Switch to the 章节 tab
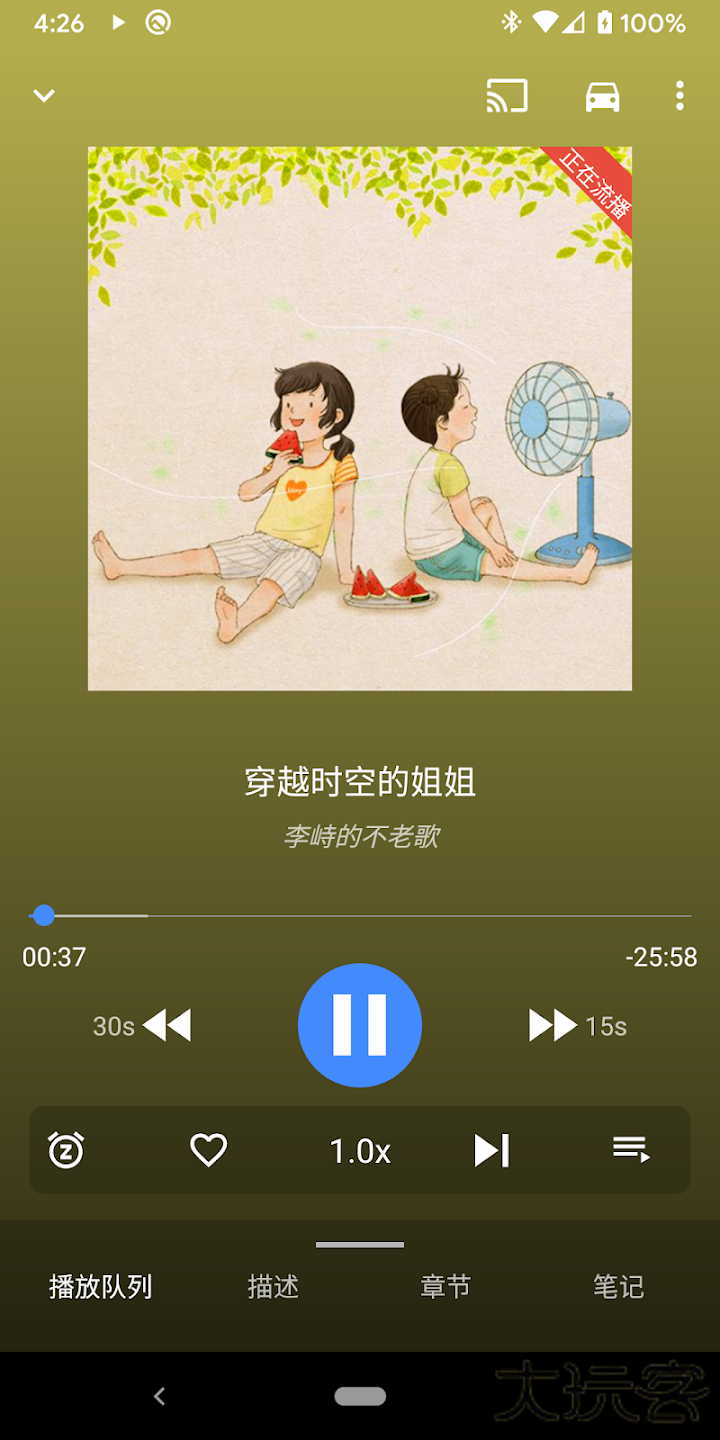 point(445,1287)
